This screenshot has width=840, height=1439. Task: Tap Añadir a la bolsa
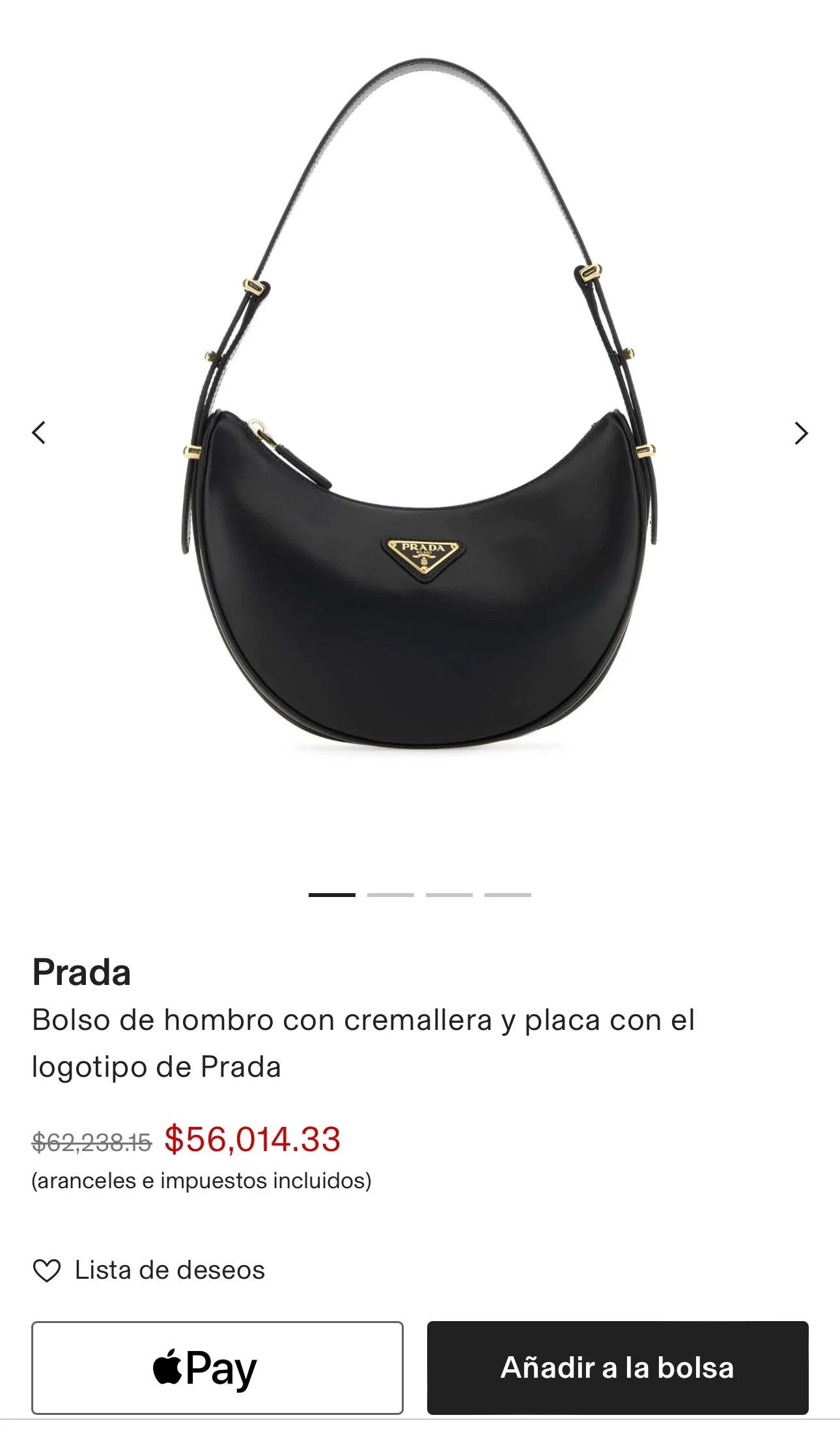pos(617,1368)
